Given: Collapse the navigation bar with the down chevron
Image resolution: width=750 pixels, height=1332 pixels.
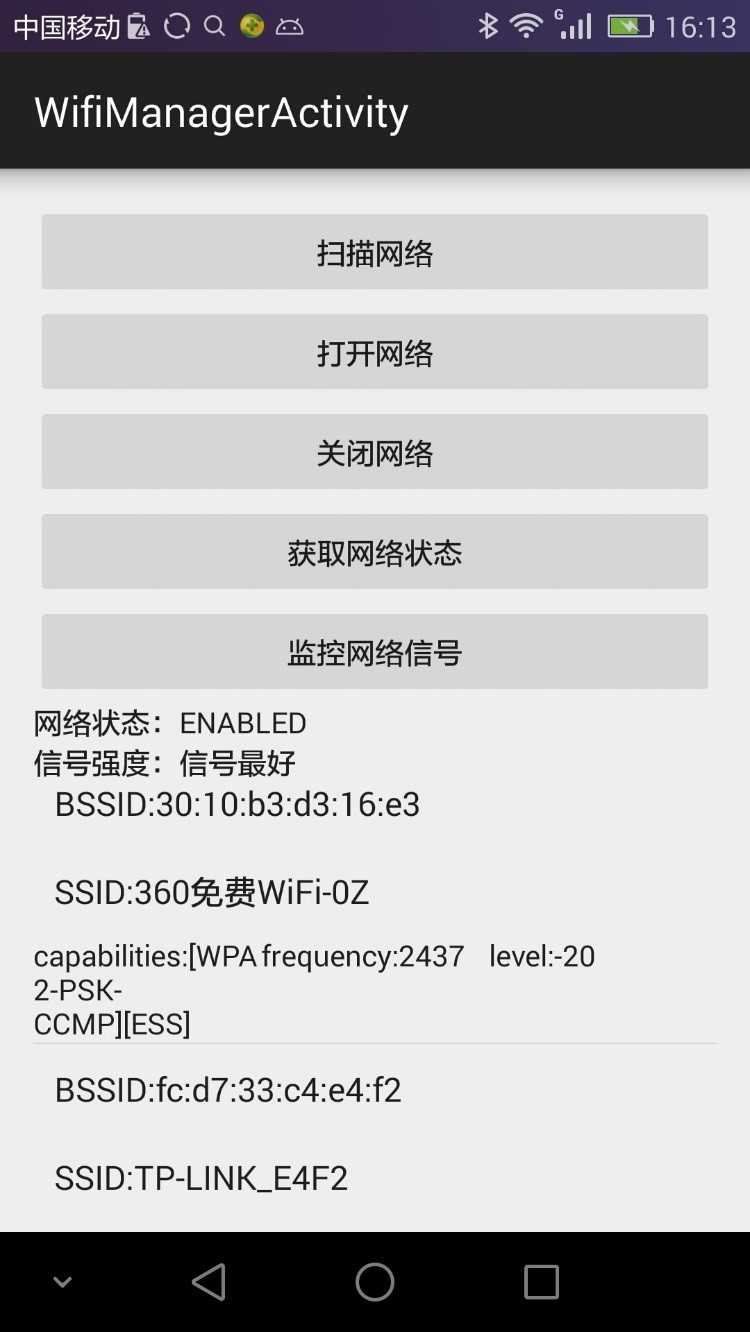Looking at the screenshot, I should tap(62, 1281).
